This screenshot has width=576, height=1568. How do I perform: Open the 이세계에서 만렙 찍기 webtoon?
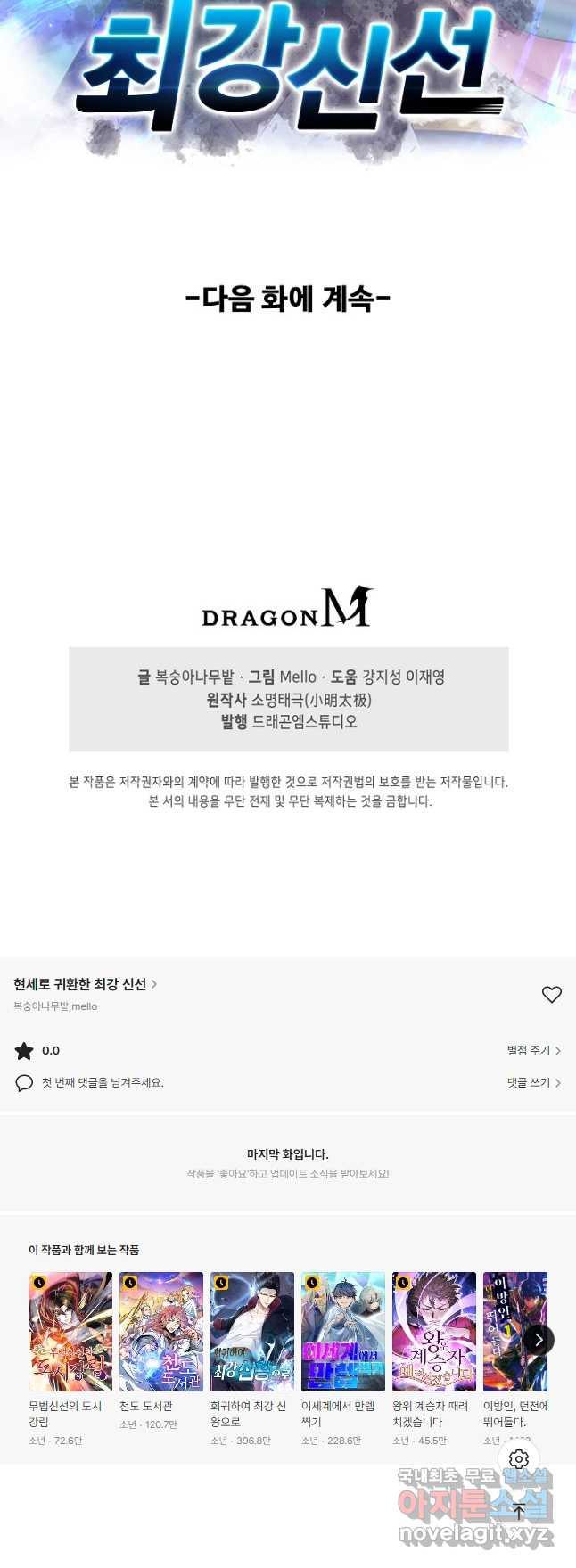pos(343,1332)
